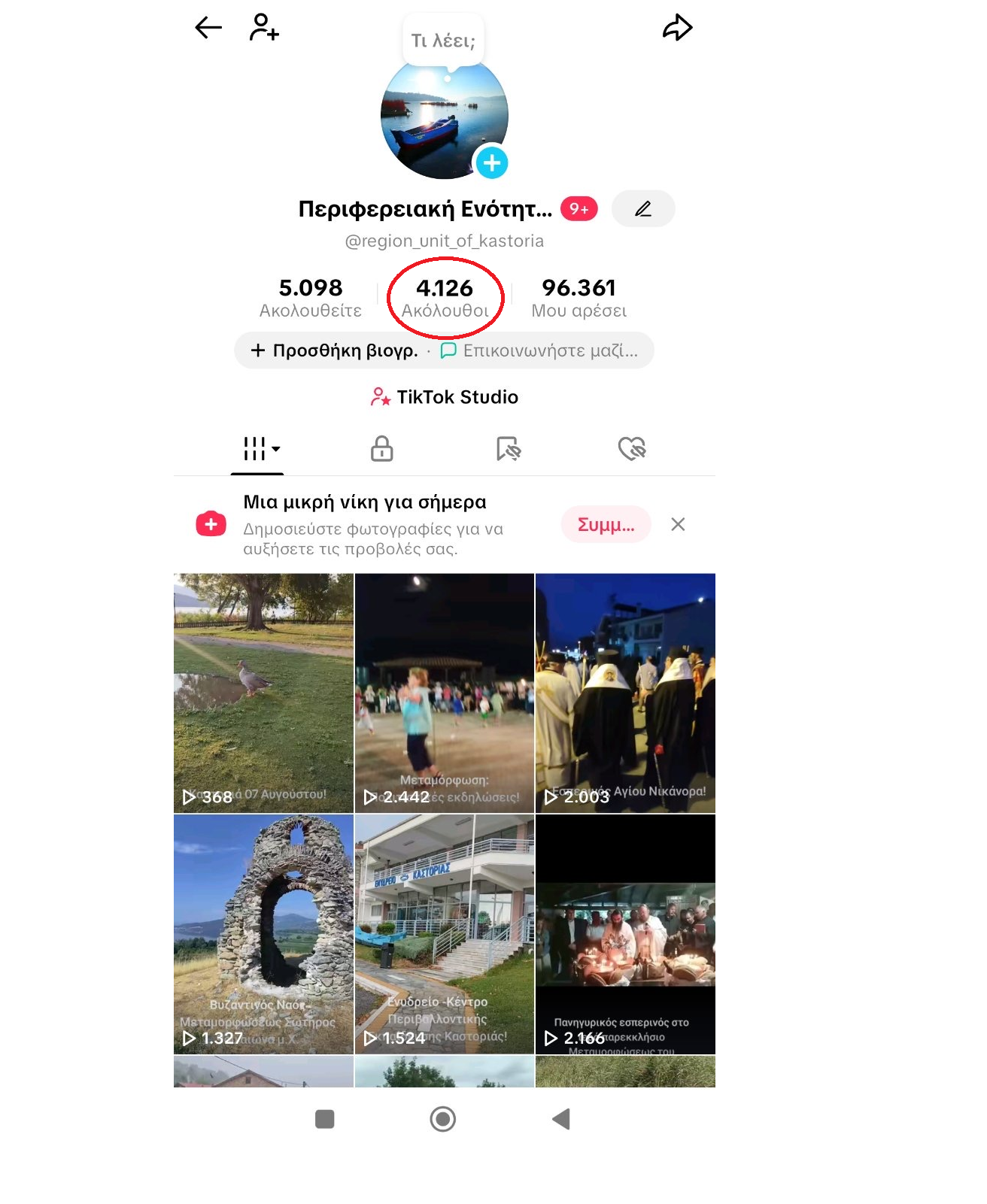This screenshot has height=1204, width=987.
Task: Dismiss the 'Μια μικρή νίκη' banner
Action: click(x=678, y=525)
